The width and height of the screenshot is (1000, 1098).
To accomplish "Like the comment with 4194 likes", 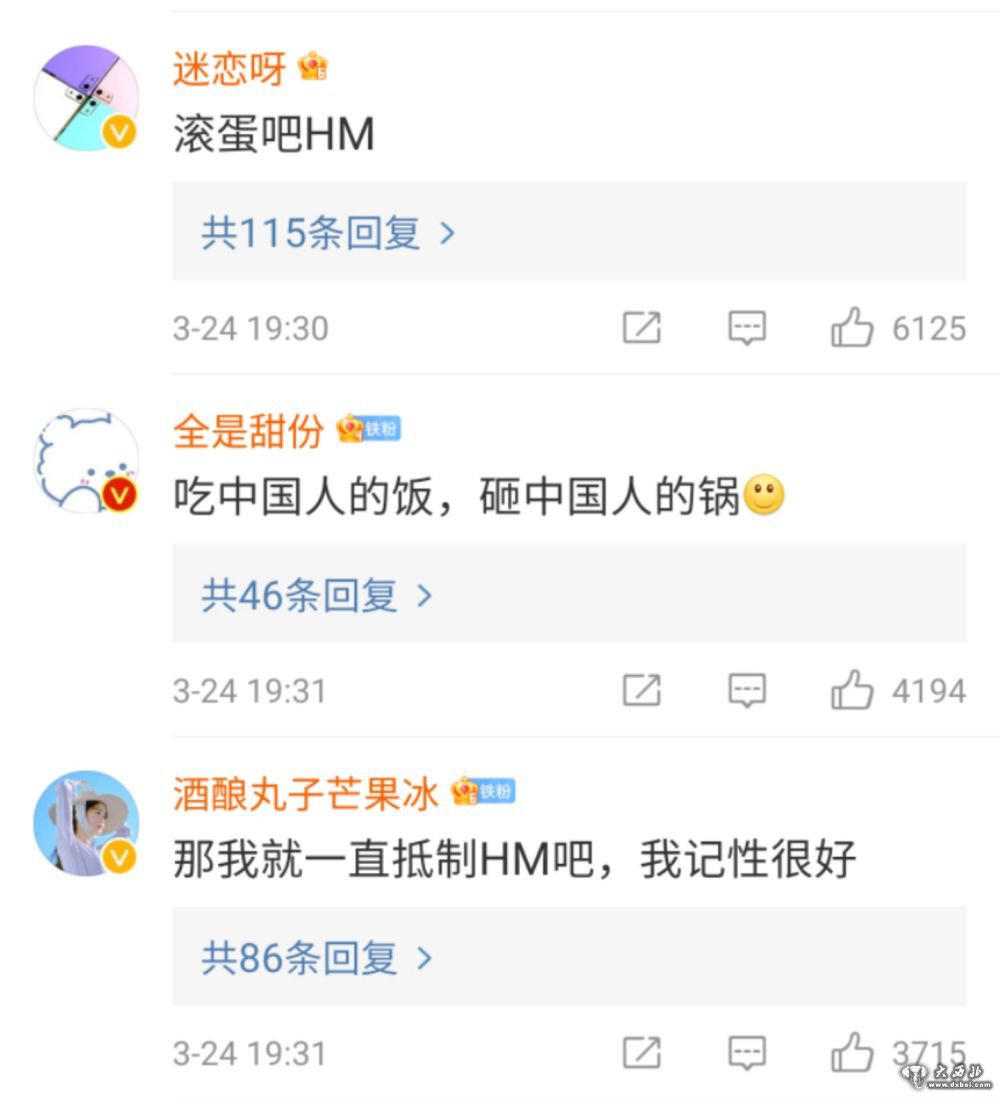I will [x=852, y=690].
